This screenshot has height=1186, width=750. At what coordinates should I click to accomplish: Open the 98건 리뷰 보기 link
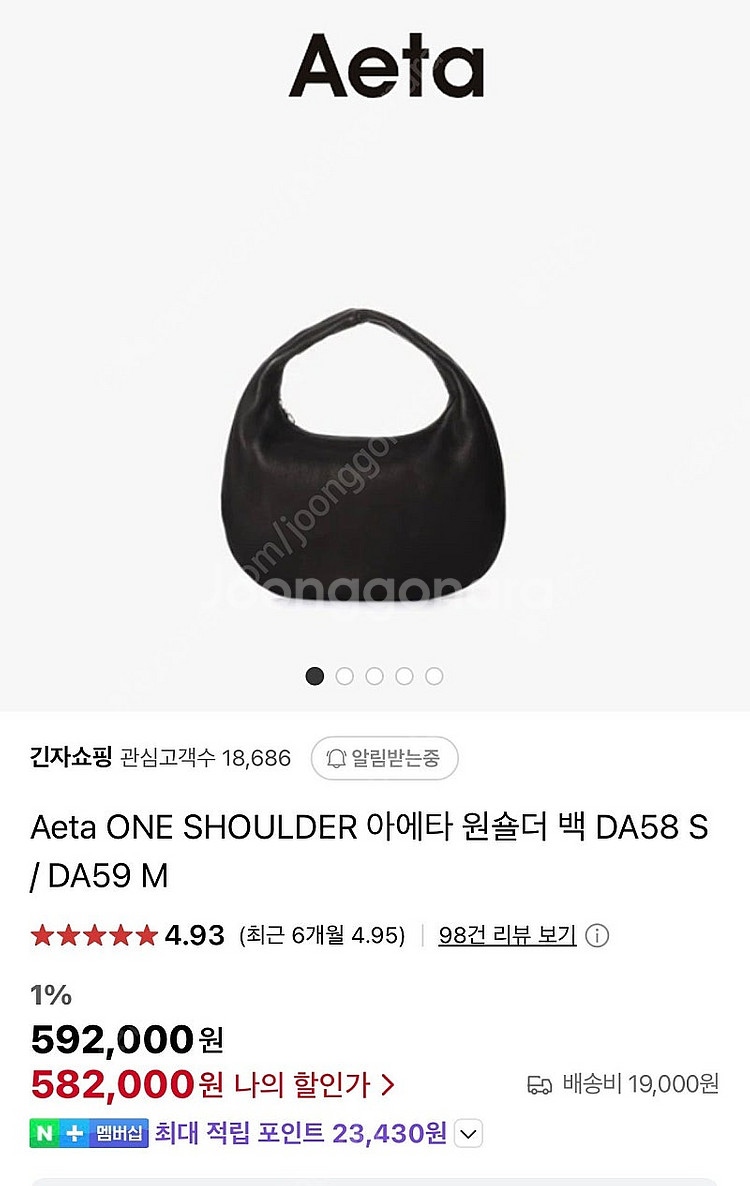click(x=507, y=935)
